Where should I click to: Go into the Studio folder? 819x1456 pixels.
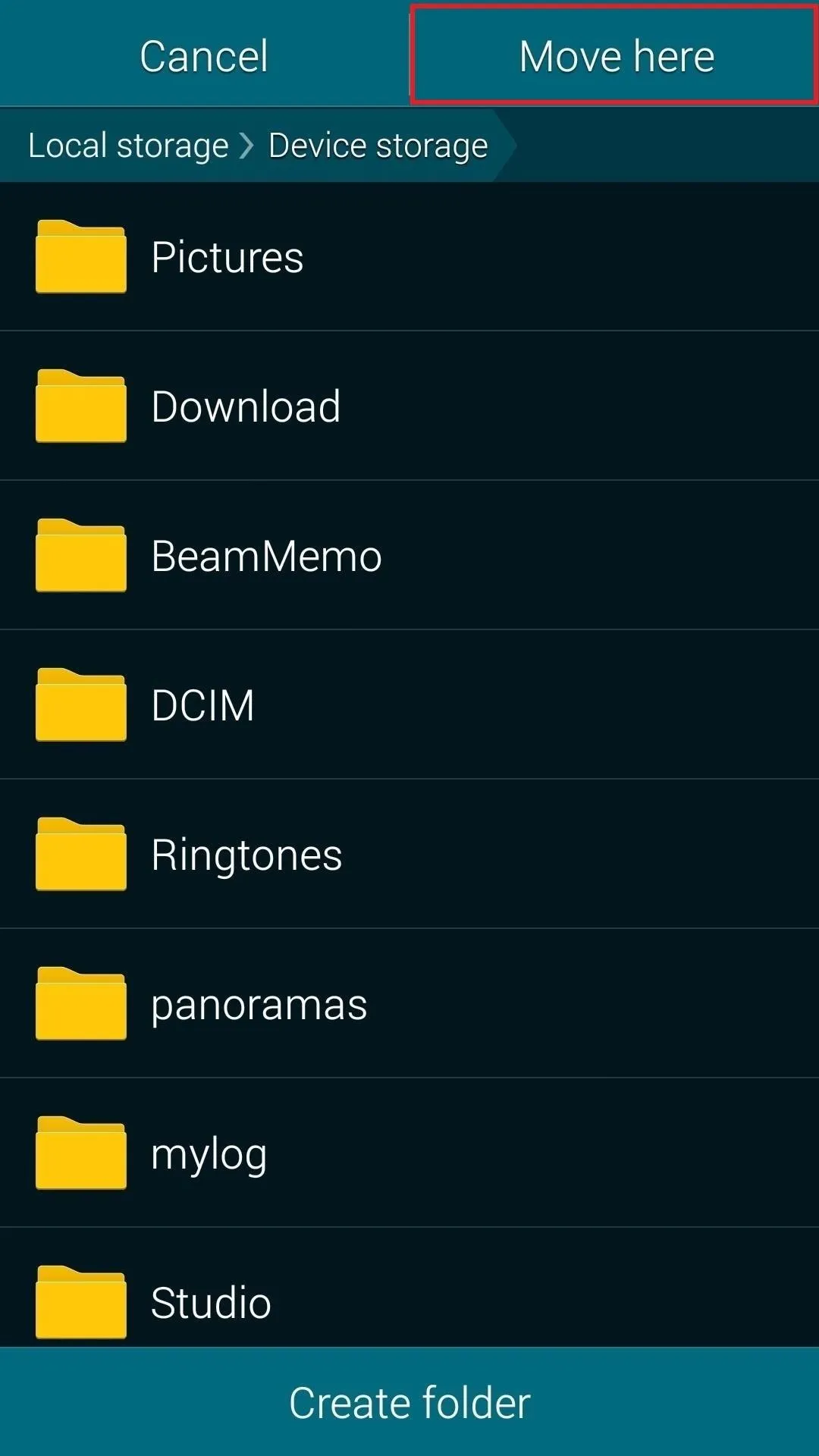coord(409,1288)
